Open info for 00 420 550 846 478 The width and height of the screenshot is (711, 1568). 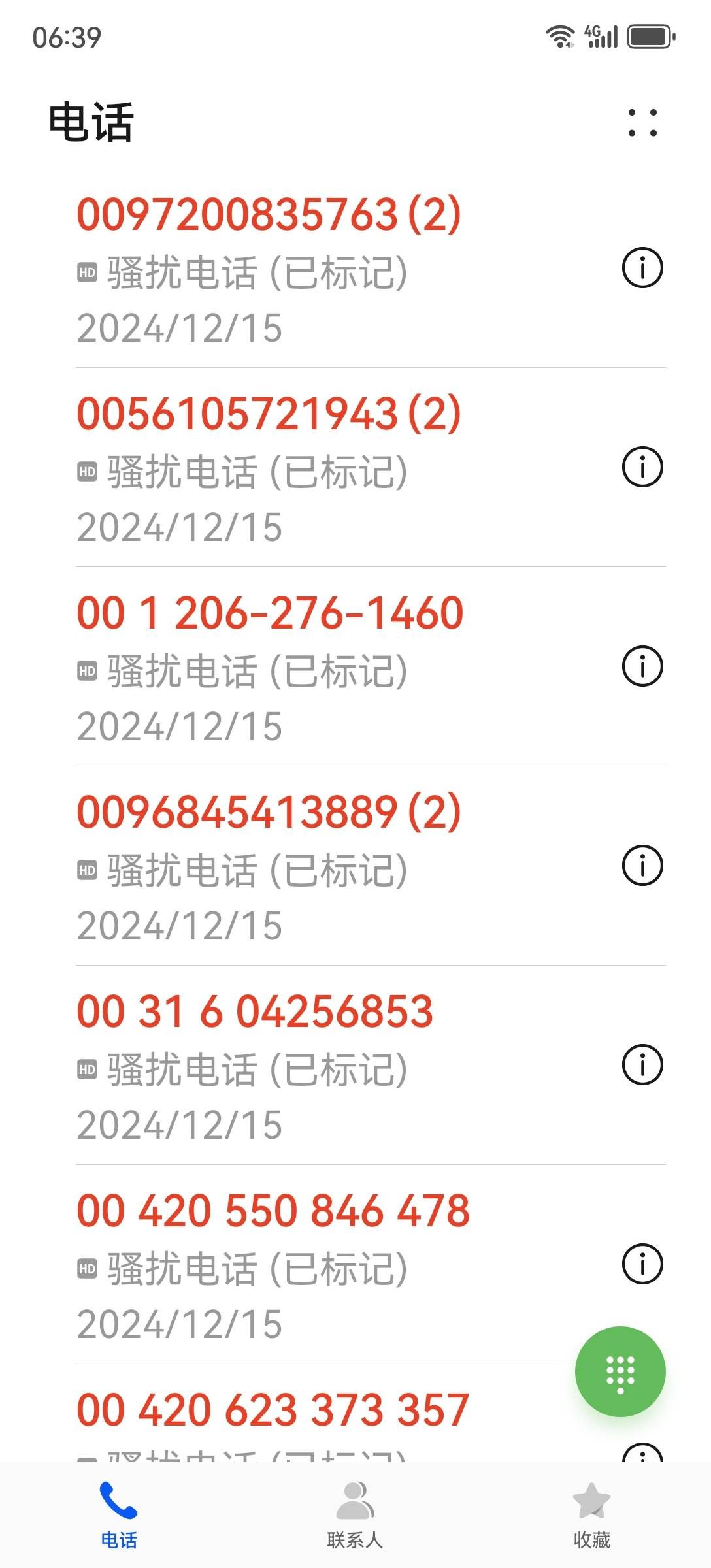[x=642, y=1264]
